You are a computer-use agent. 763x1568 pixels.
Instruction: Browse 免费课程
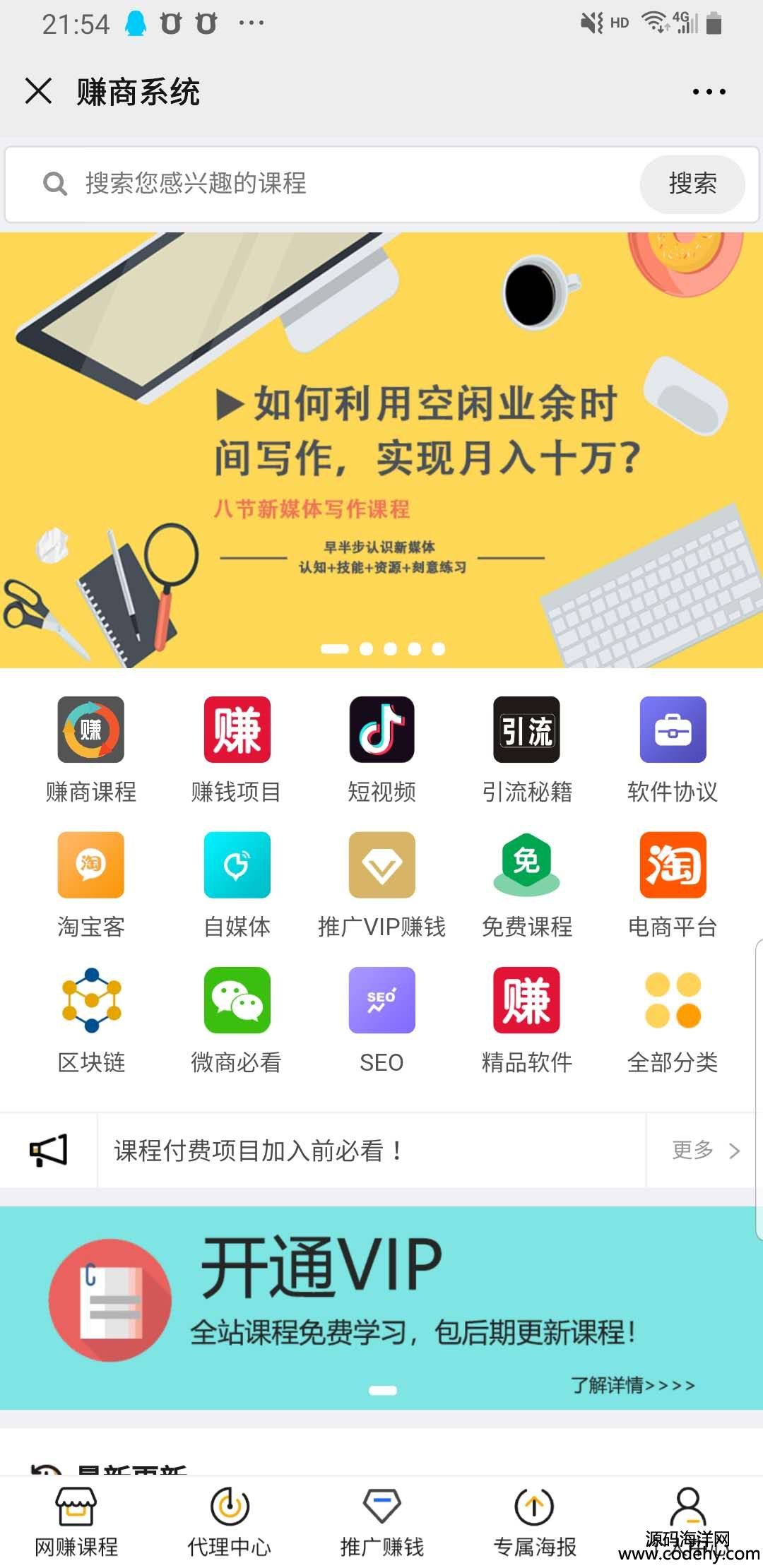pyautogui.click(x=527, y=884)
